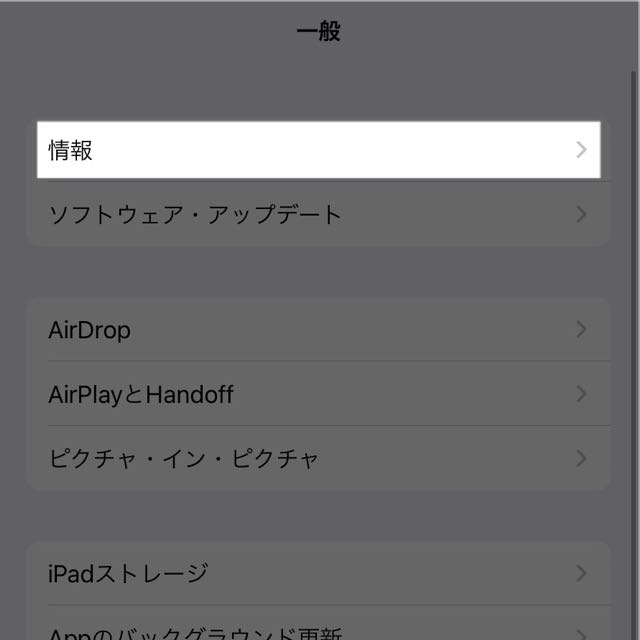Open iPadストレージ settings
The image size is (640, 640).
pos(318,573)
